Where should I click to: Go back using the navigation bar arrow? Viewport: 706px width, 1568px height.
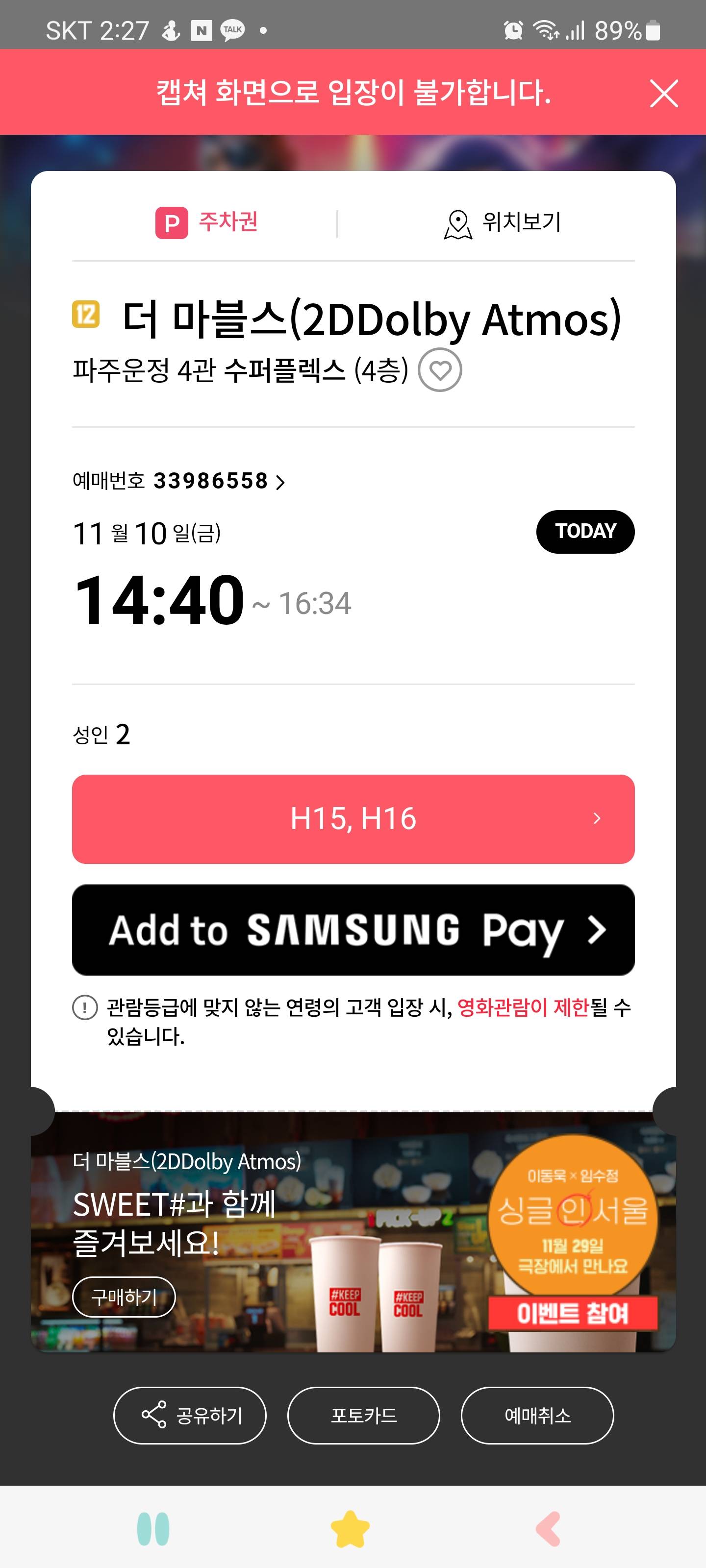[x=548, y=1528]
